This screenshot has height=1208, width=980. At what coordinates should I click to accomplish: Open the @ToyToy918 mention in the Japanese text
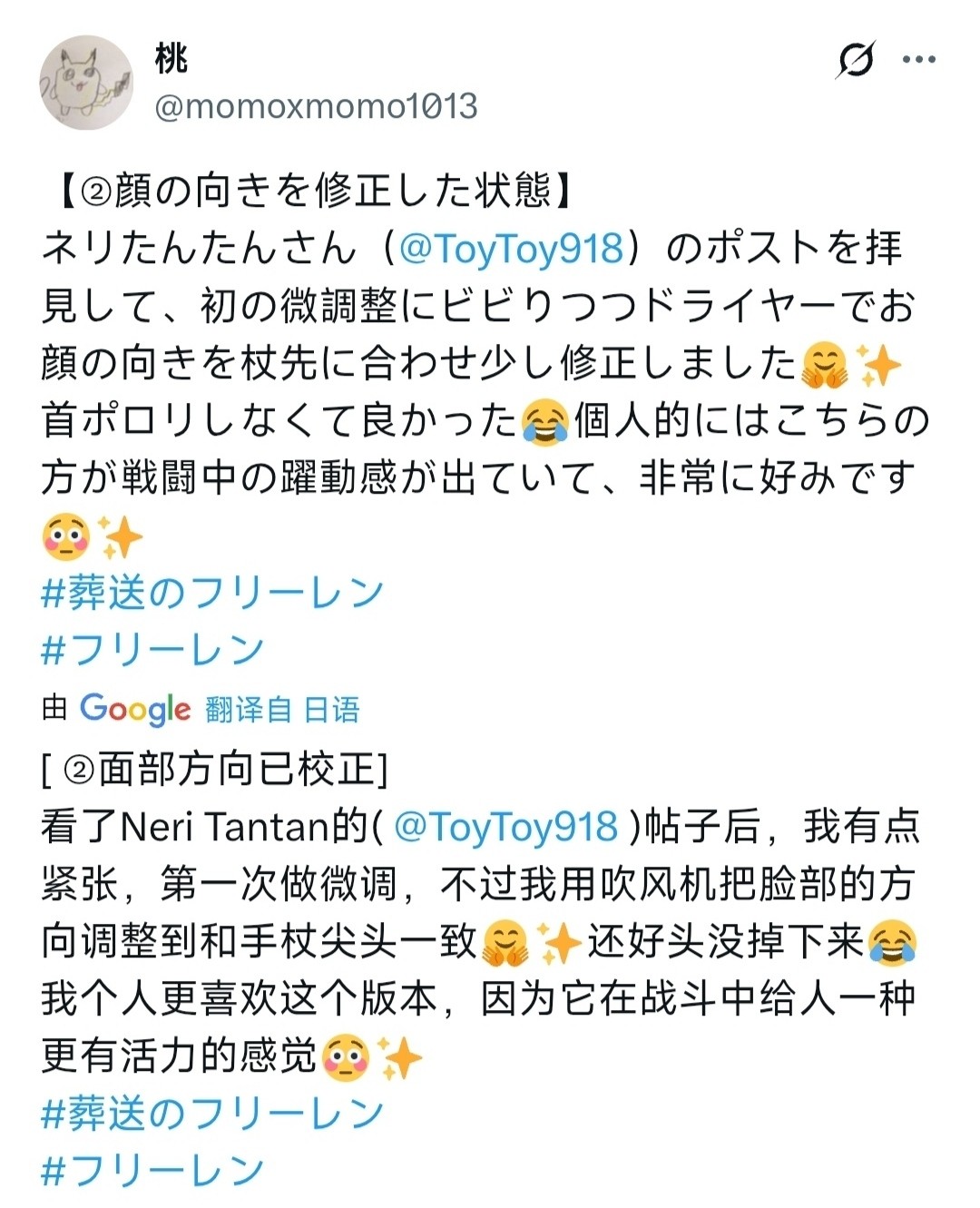[512, 249]
